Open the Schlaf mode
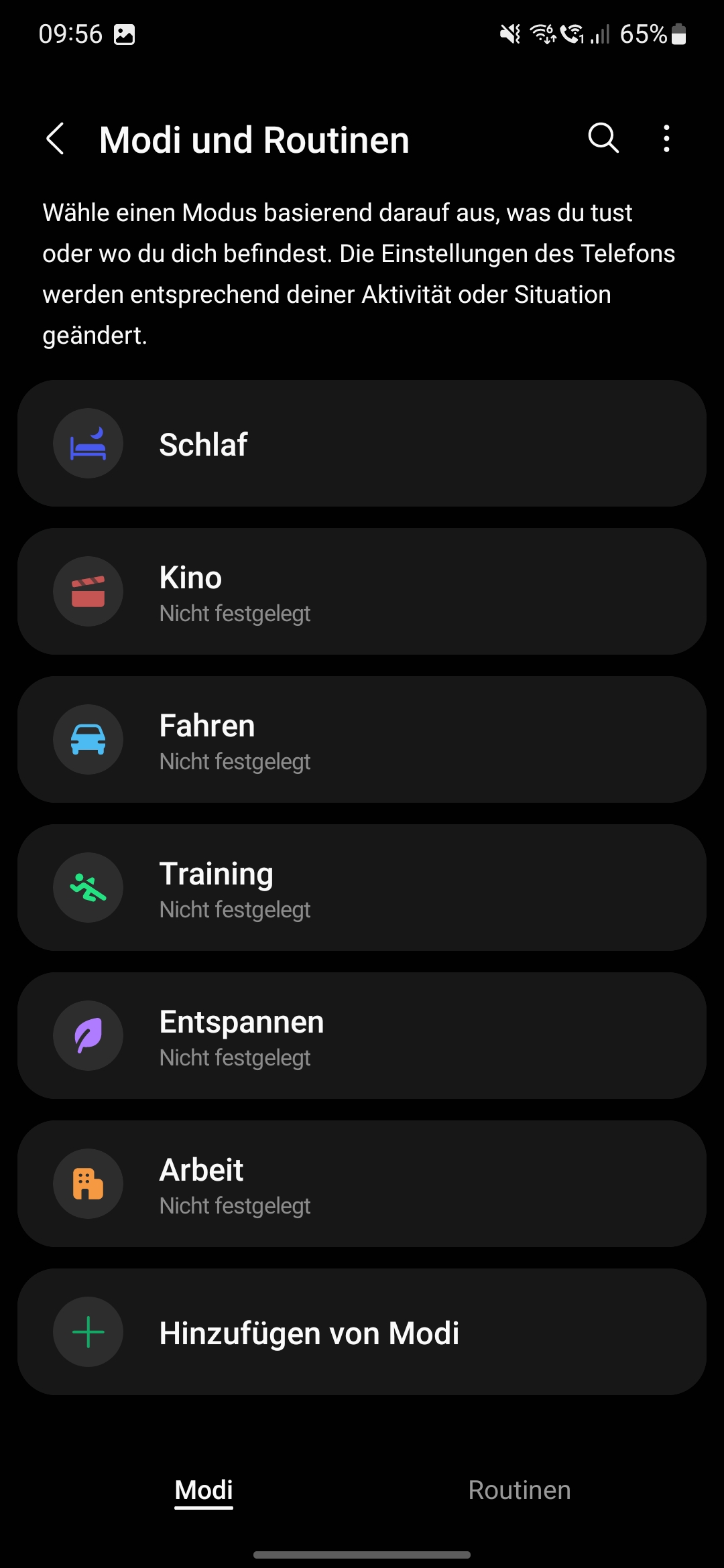Image resolution: width=724 pixels, height=1568 pixels. pyautogui.click(x=362, y=444)
